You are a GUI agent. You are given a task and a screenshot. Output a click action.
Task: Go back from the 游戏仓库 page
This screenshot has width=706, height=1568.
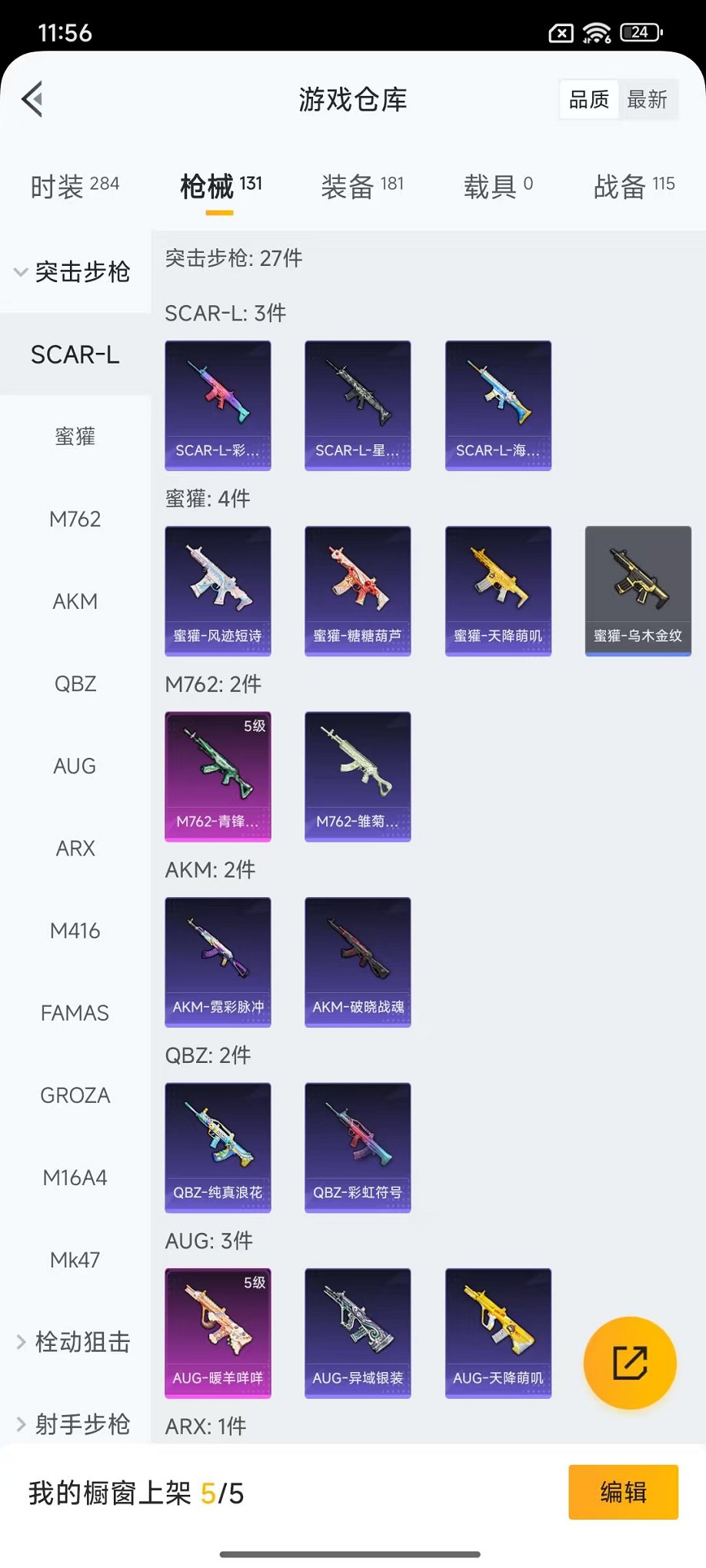pyautogui.click(x=33, y=99)
